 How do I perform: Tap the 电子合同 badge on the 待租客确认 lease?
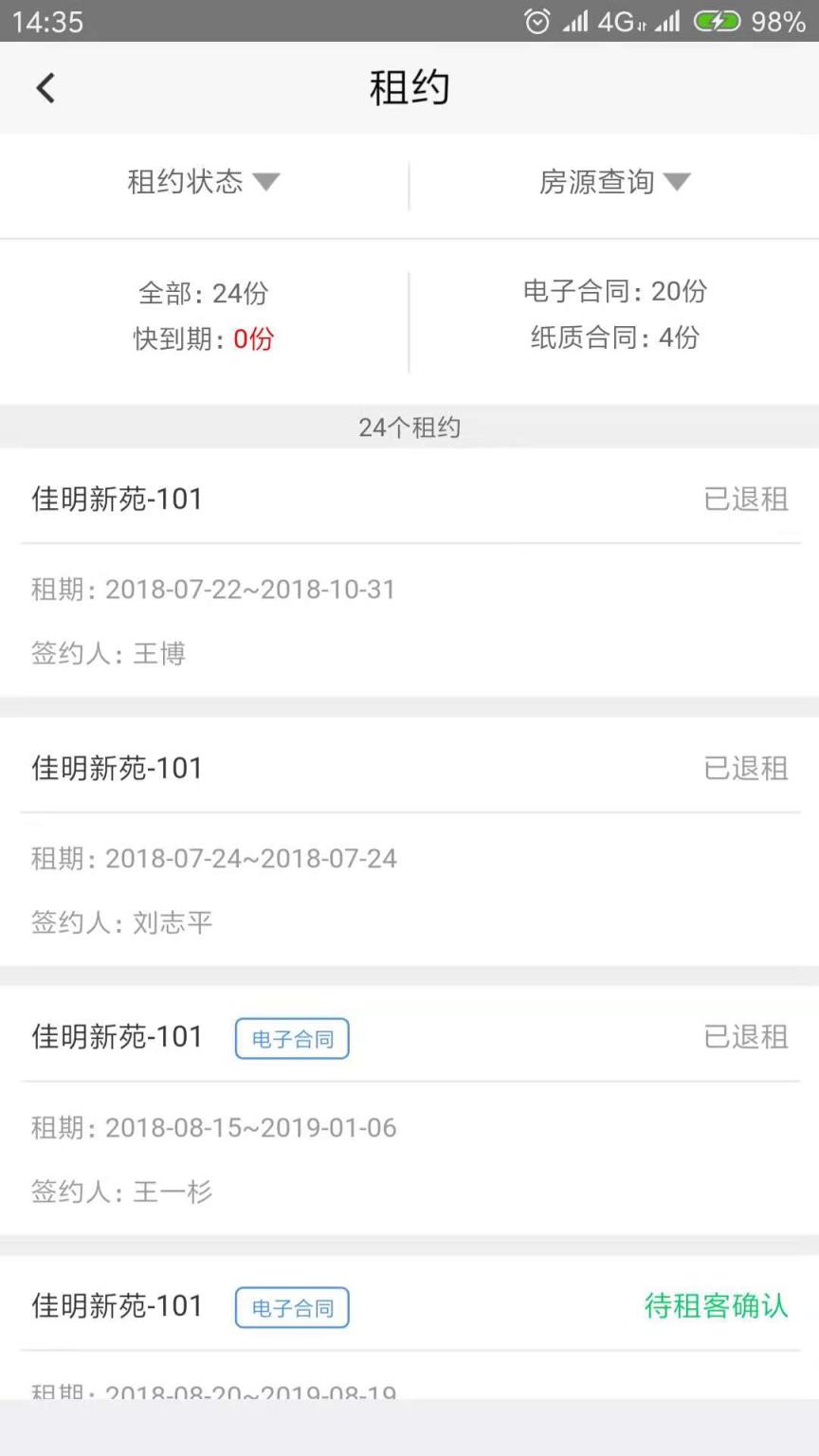[291, 1307]
